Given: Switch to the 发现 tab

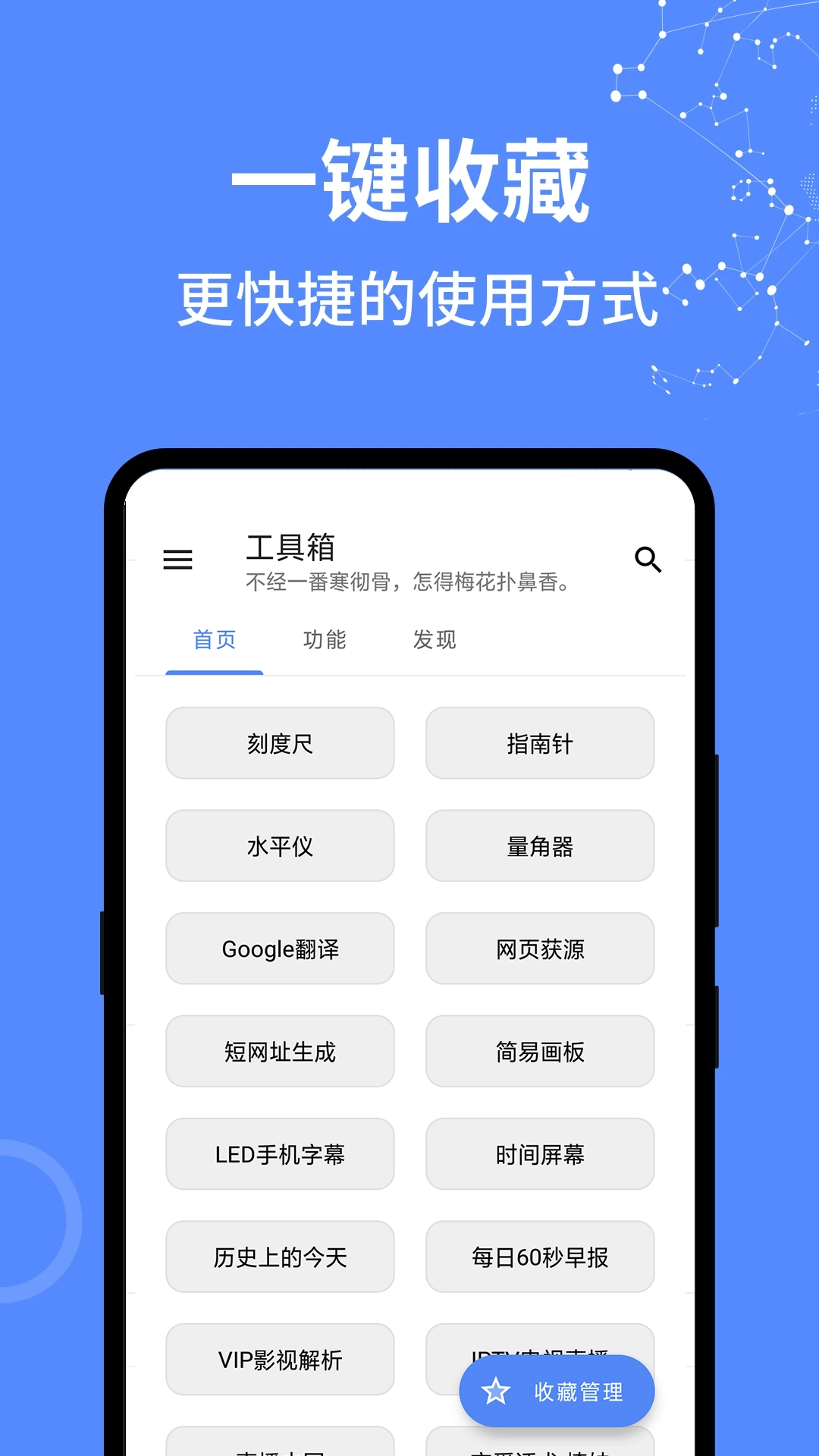Looking at the screenshot, I should coord(434,641).
